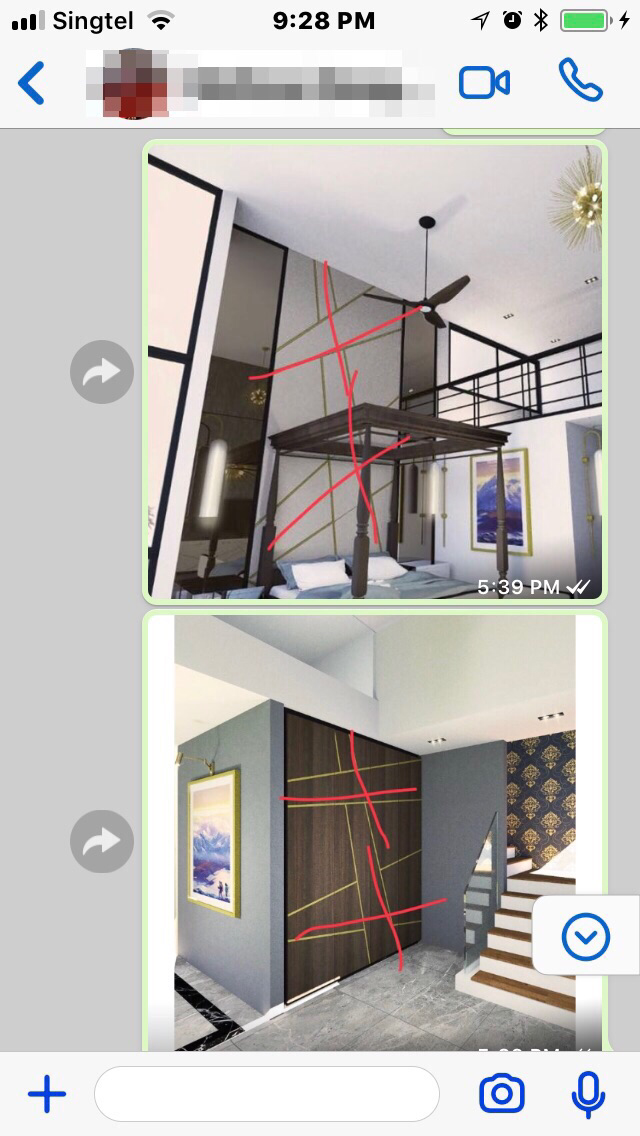
Task: Tap the microphone to record a voice message
Action: coord(588,1094)
